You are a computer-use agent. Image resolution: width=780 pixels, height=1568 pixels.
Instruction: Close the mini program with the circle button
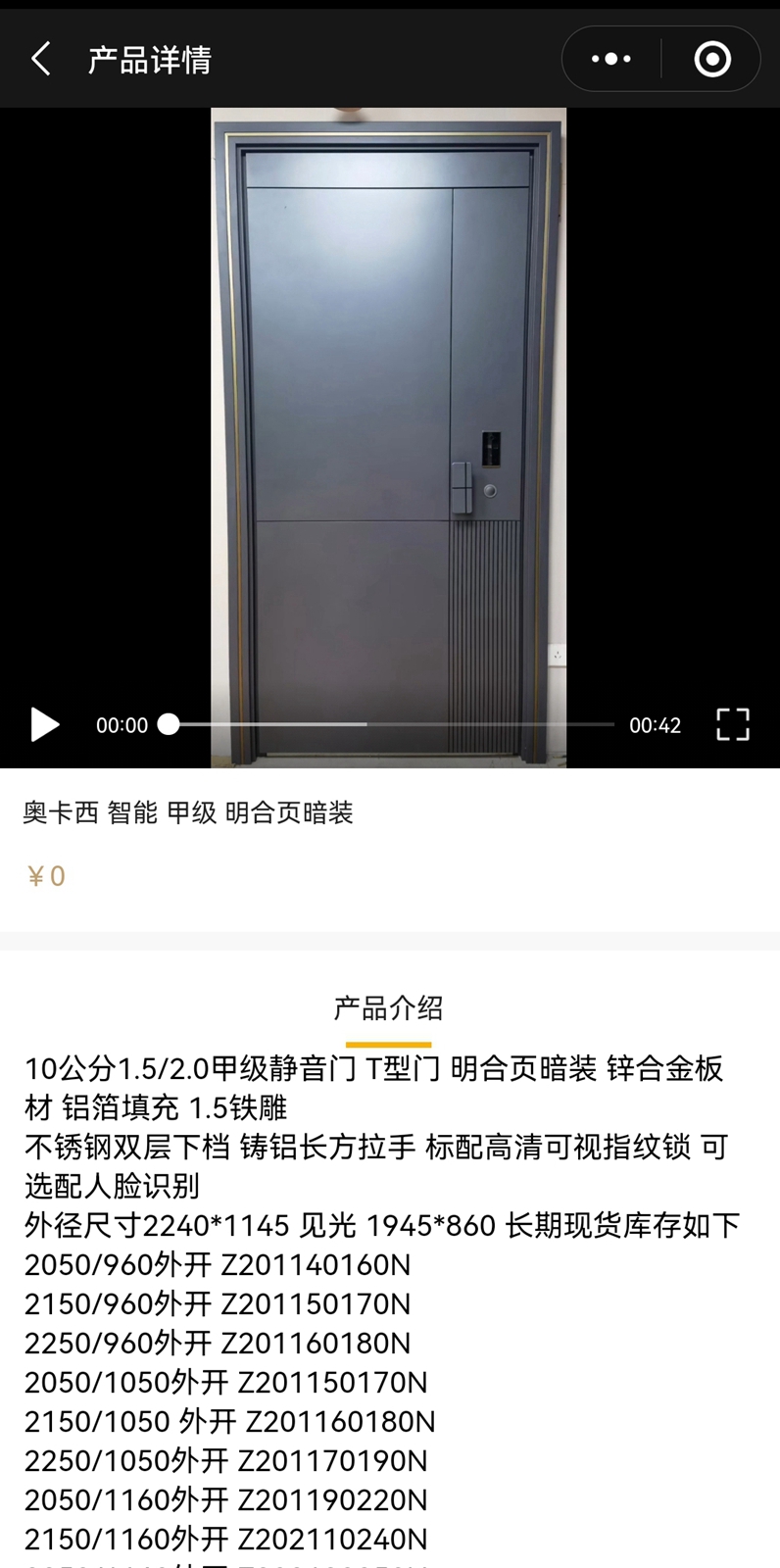712,60
